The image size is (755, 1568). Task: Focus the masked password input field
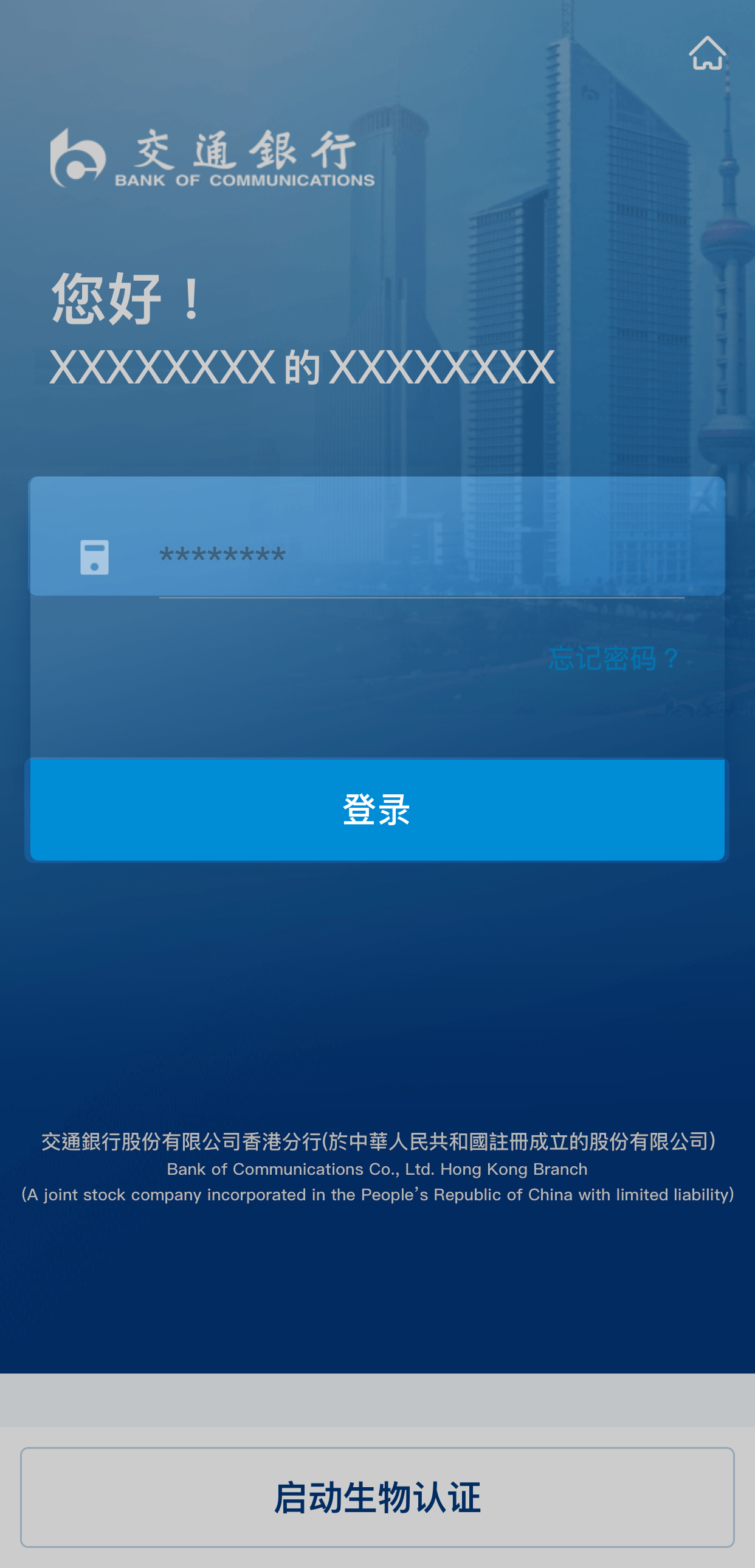pos(420,556)
